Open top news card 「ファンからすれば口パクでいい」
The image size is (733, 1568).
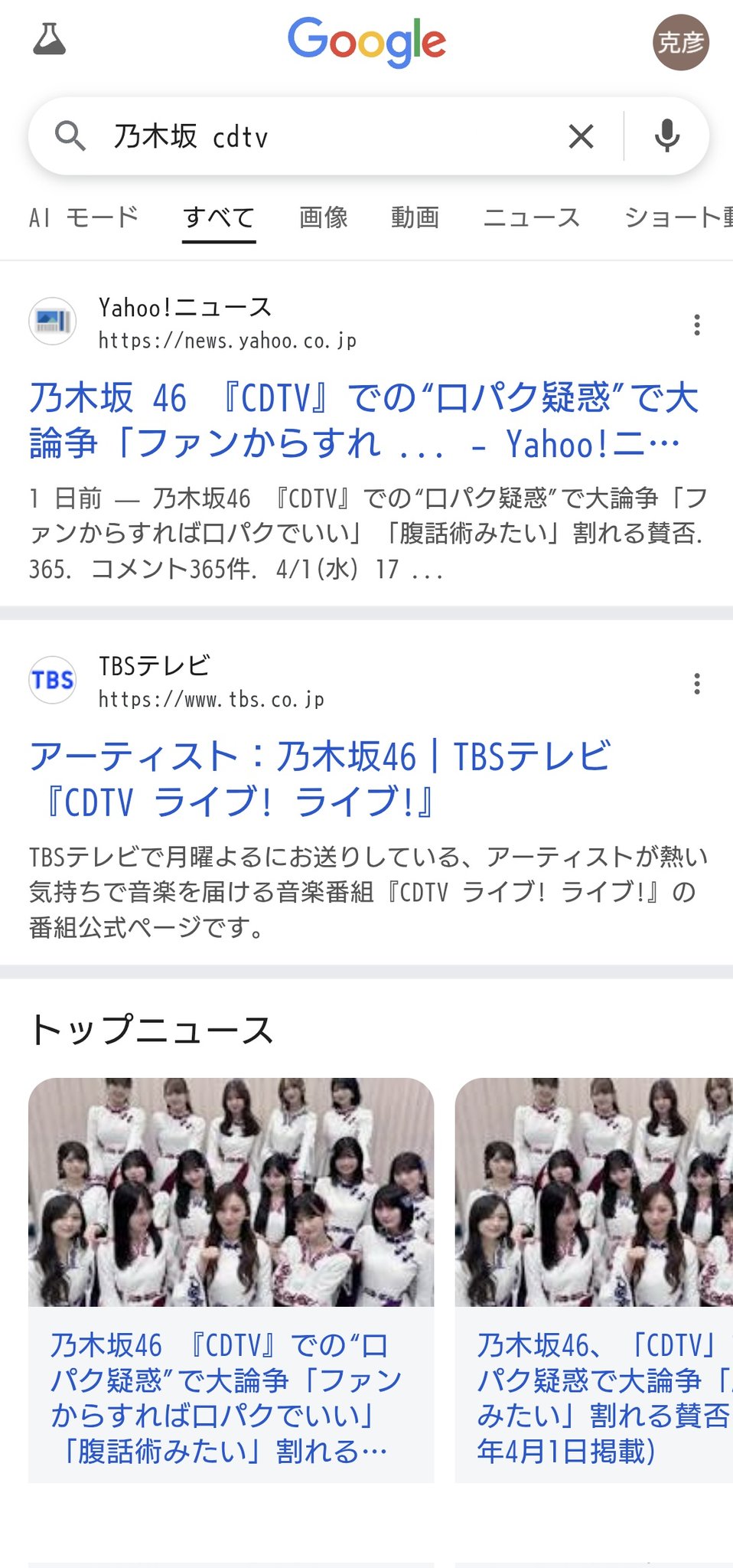click(231, 1279)
